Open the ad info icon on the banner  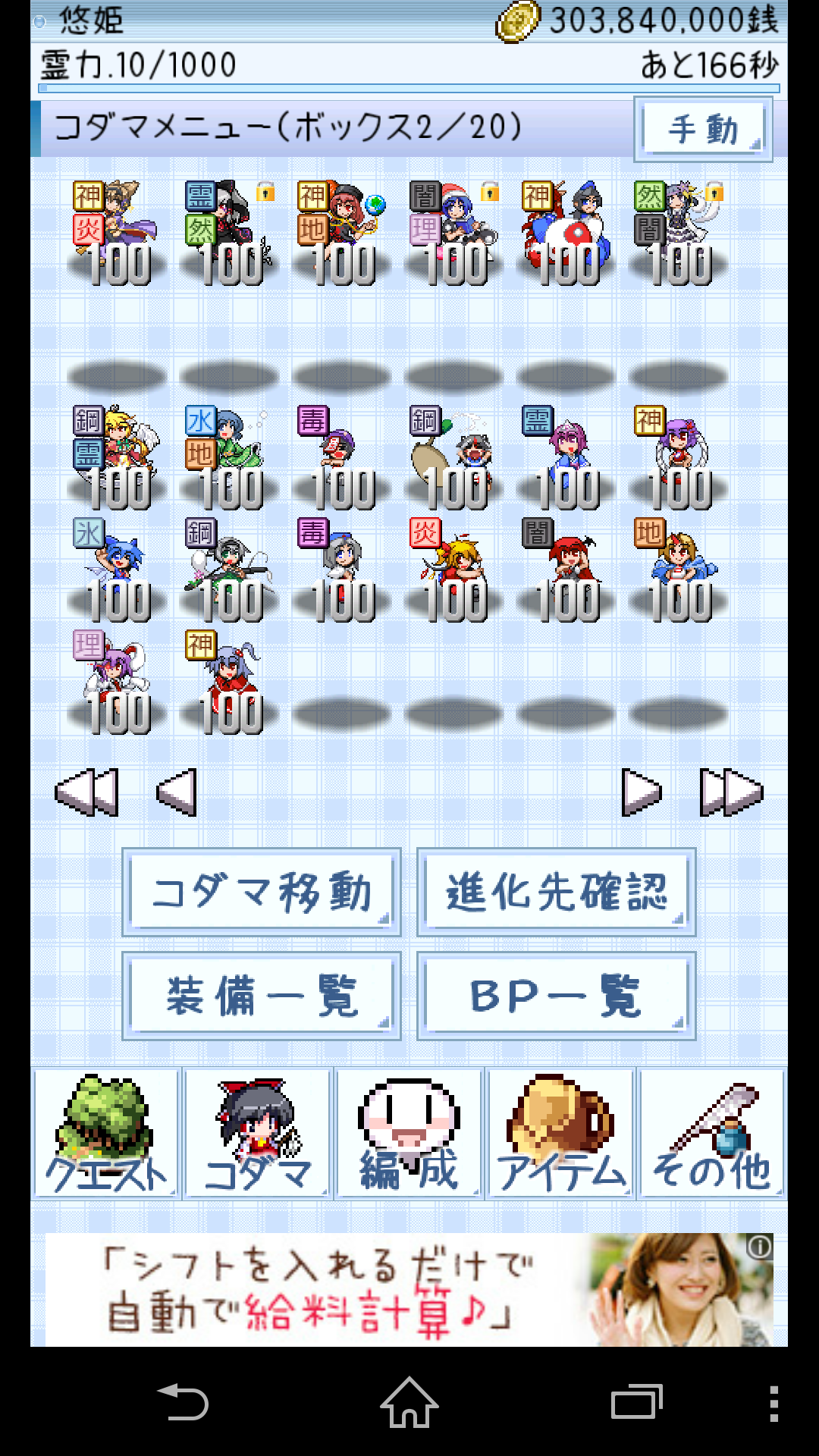coord(759,1247)
